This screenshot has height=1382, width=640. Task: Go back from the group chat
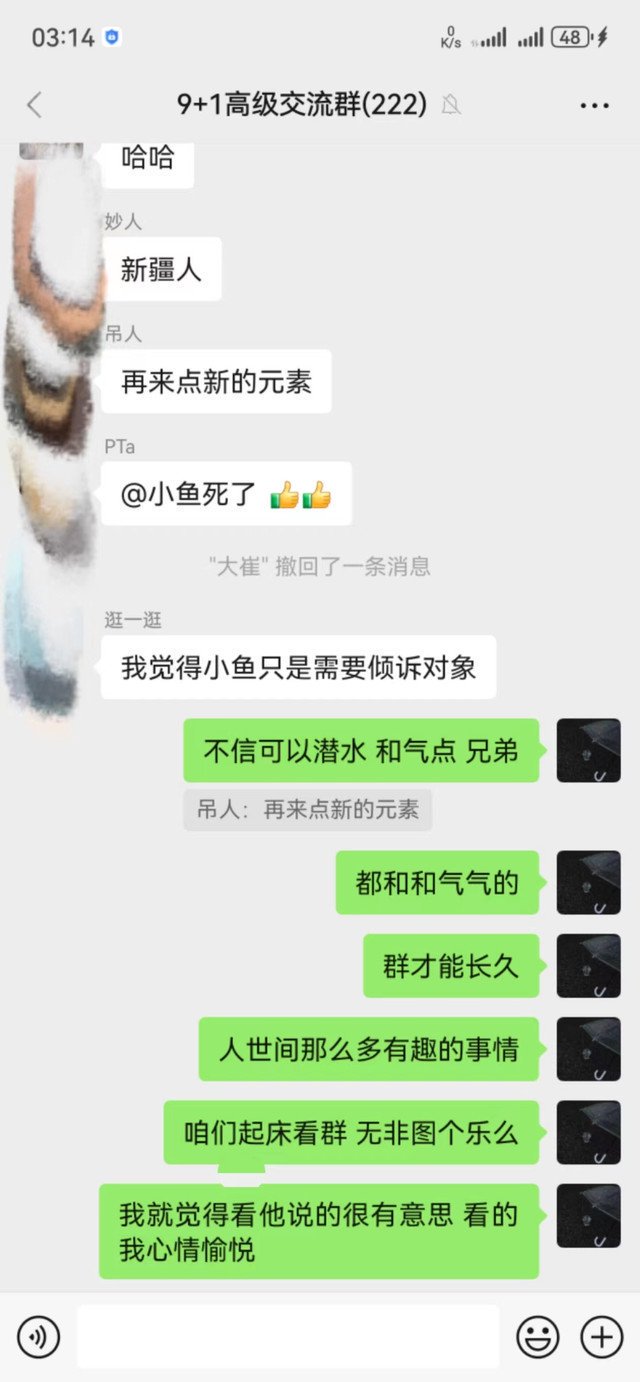pos(35,104)
